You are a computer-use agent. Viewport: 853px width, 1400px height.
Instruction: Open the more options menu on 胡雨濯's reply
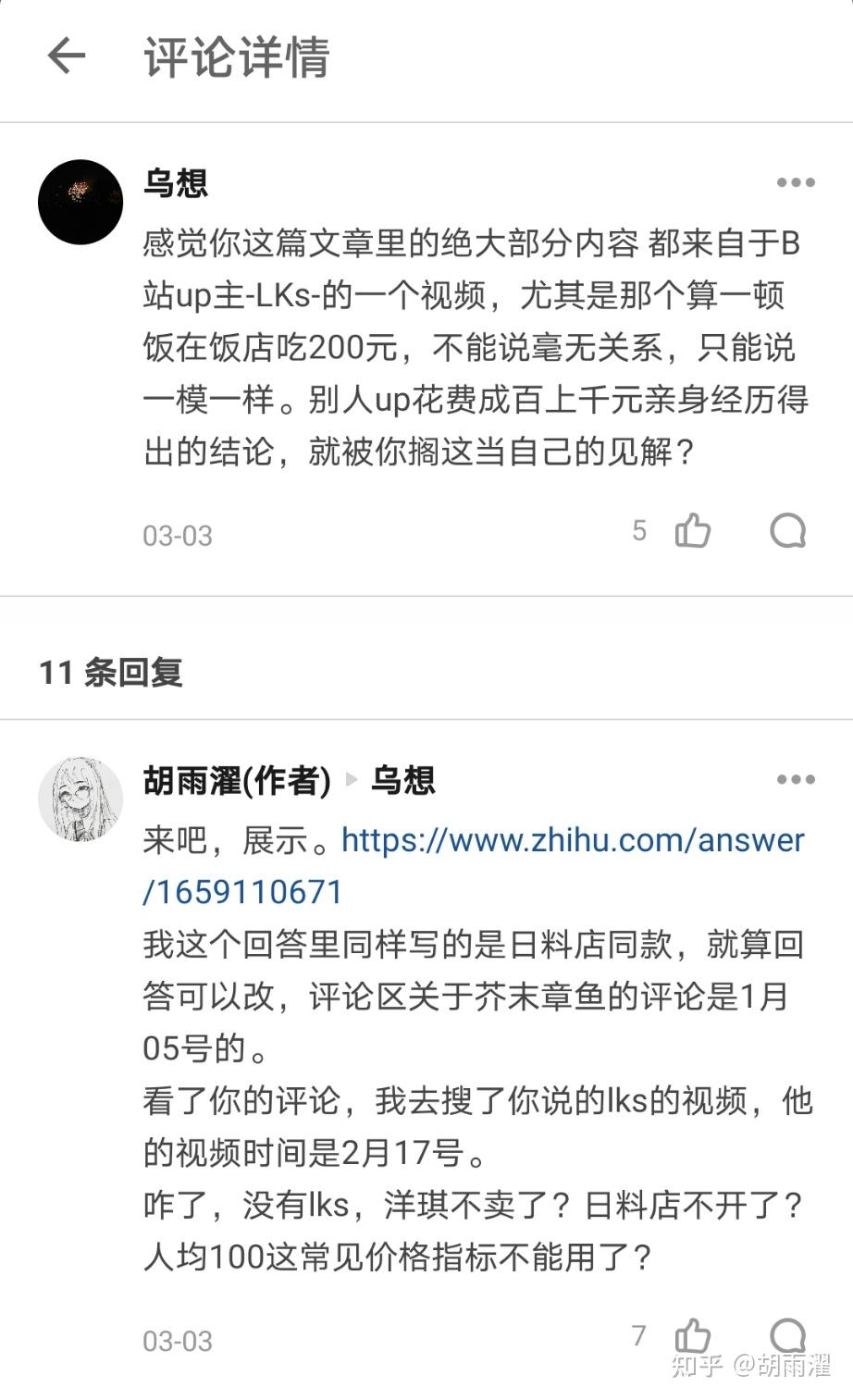796,780
